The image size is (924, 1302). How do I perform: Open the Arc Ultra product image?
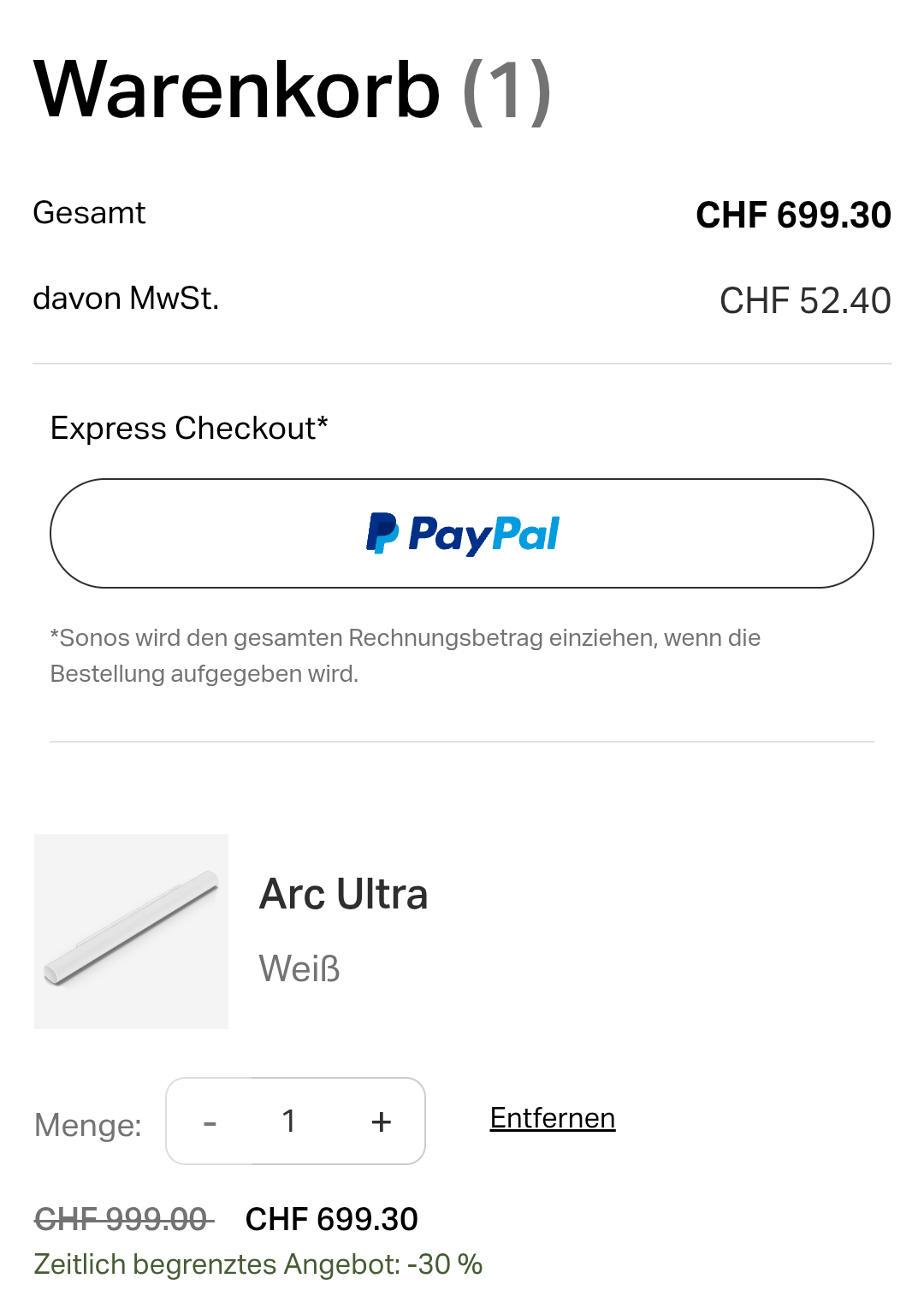click(x=131, y=931)
